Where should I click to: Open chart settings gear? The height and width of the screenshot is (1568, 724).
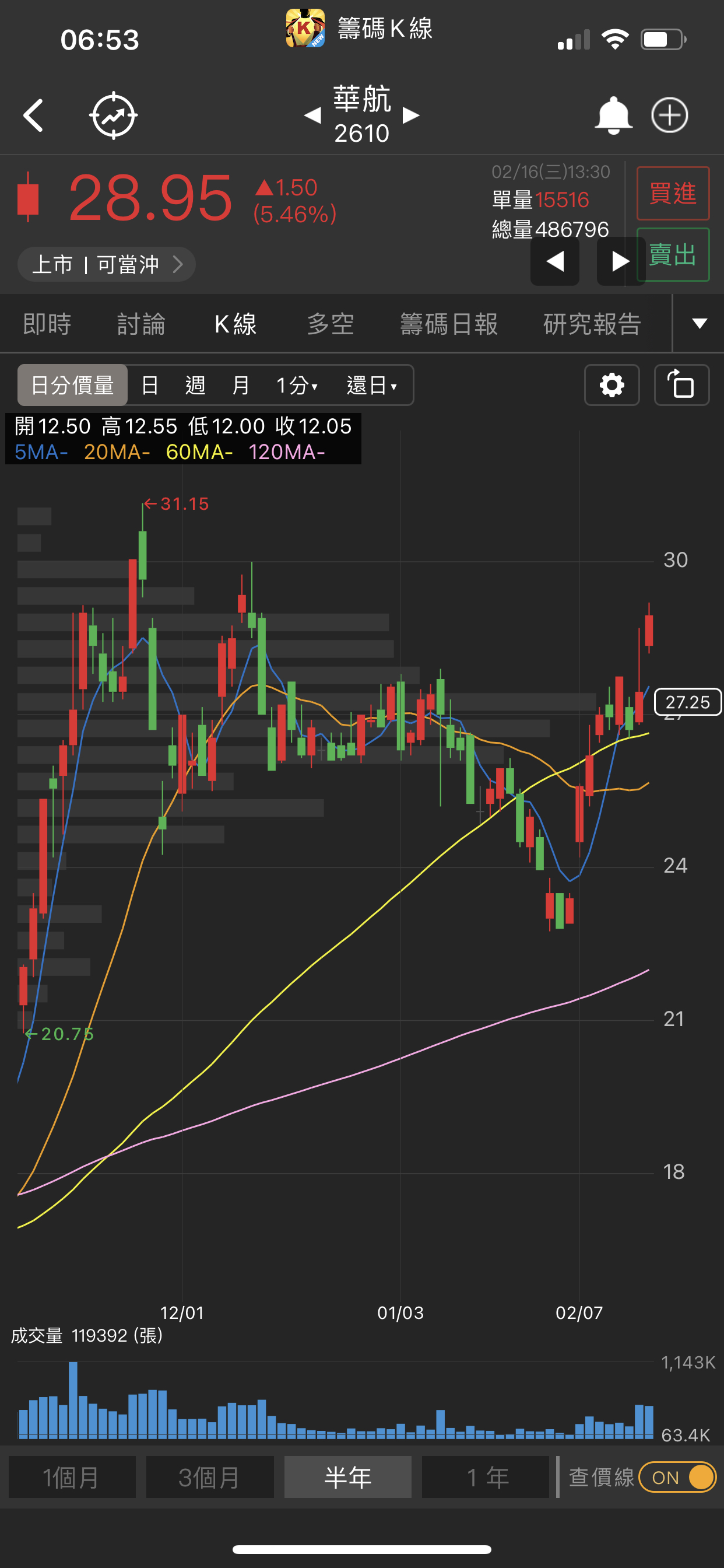point(611,386)
